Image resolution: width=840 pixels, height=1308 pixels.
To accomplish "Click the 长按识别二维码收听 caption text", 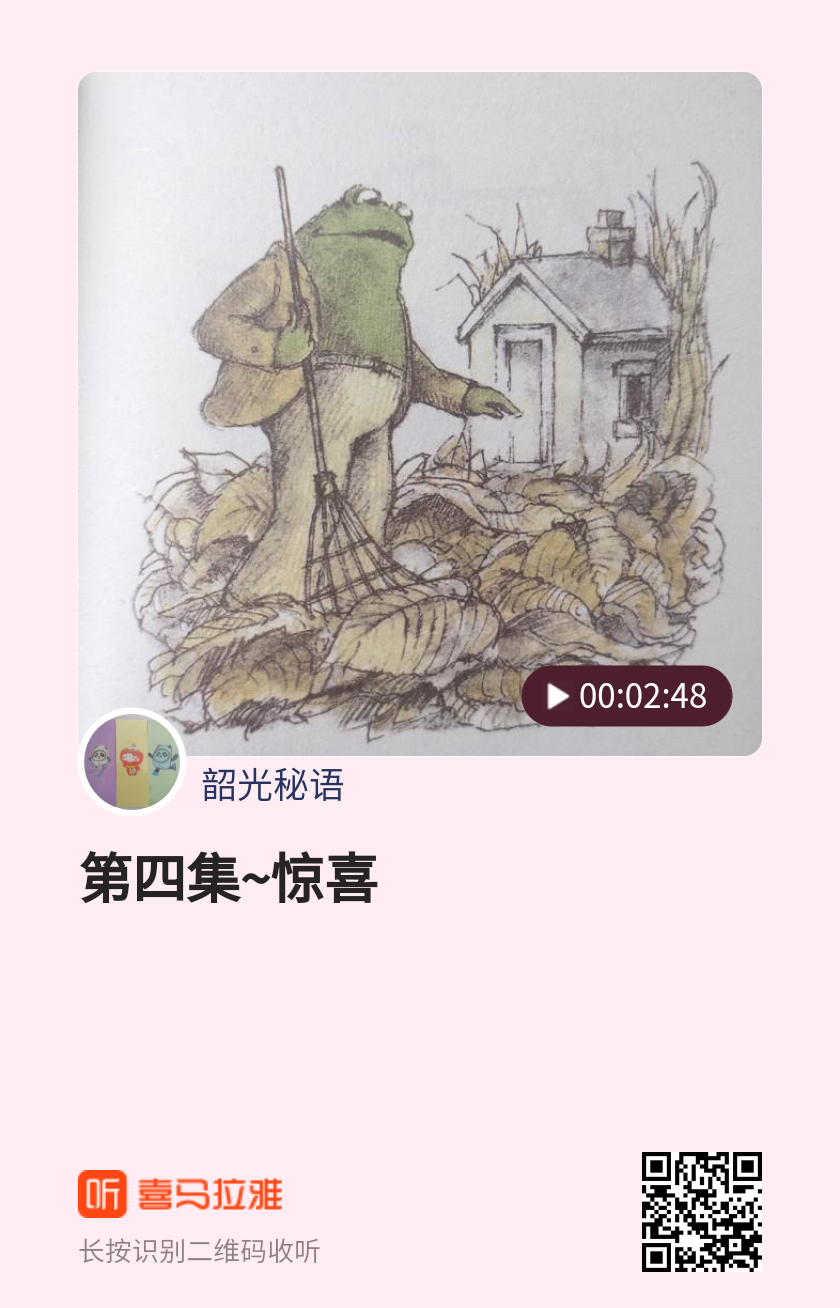I will (200, 1253).
